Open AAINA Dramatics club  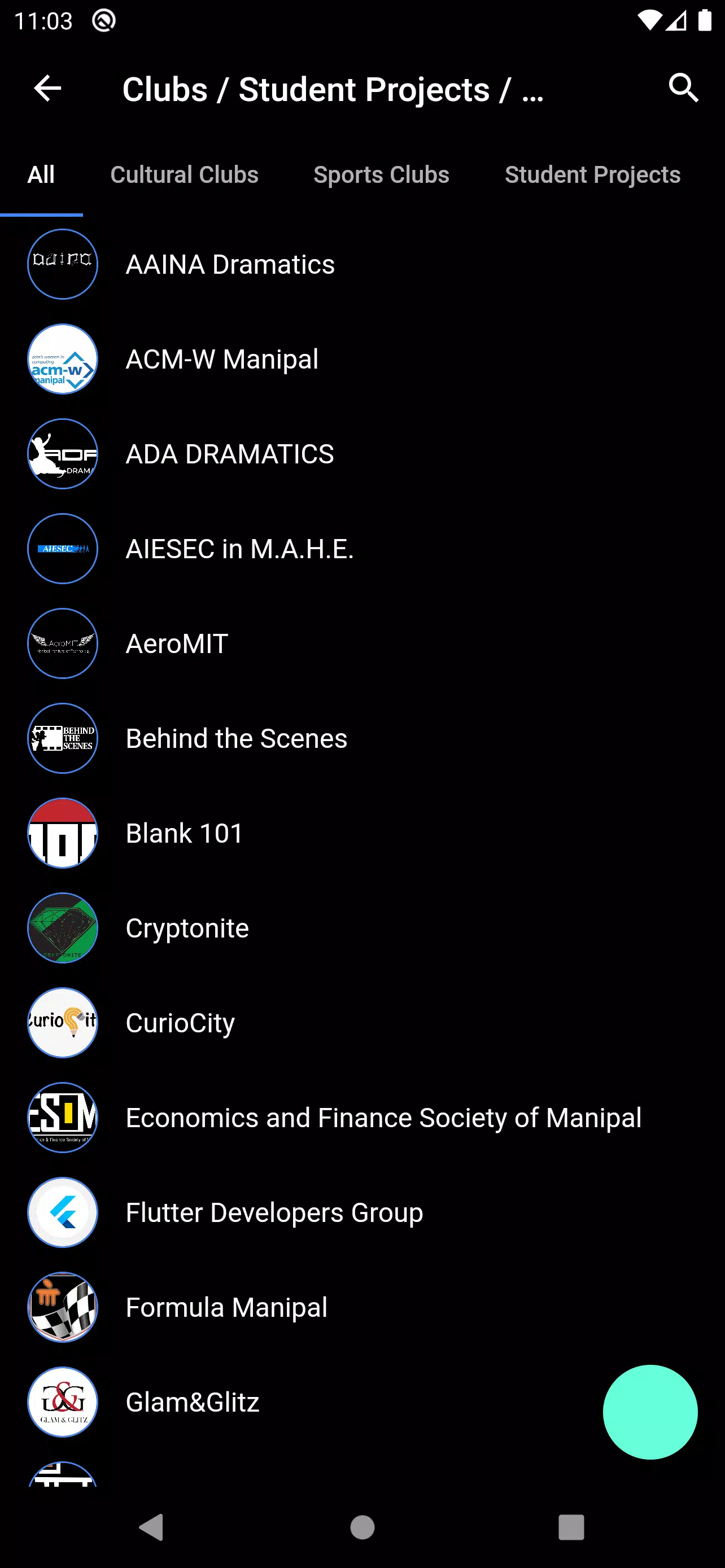pyautogui.click(x=362, y=264)
